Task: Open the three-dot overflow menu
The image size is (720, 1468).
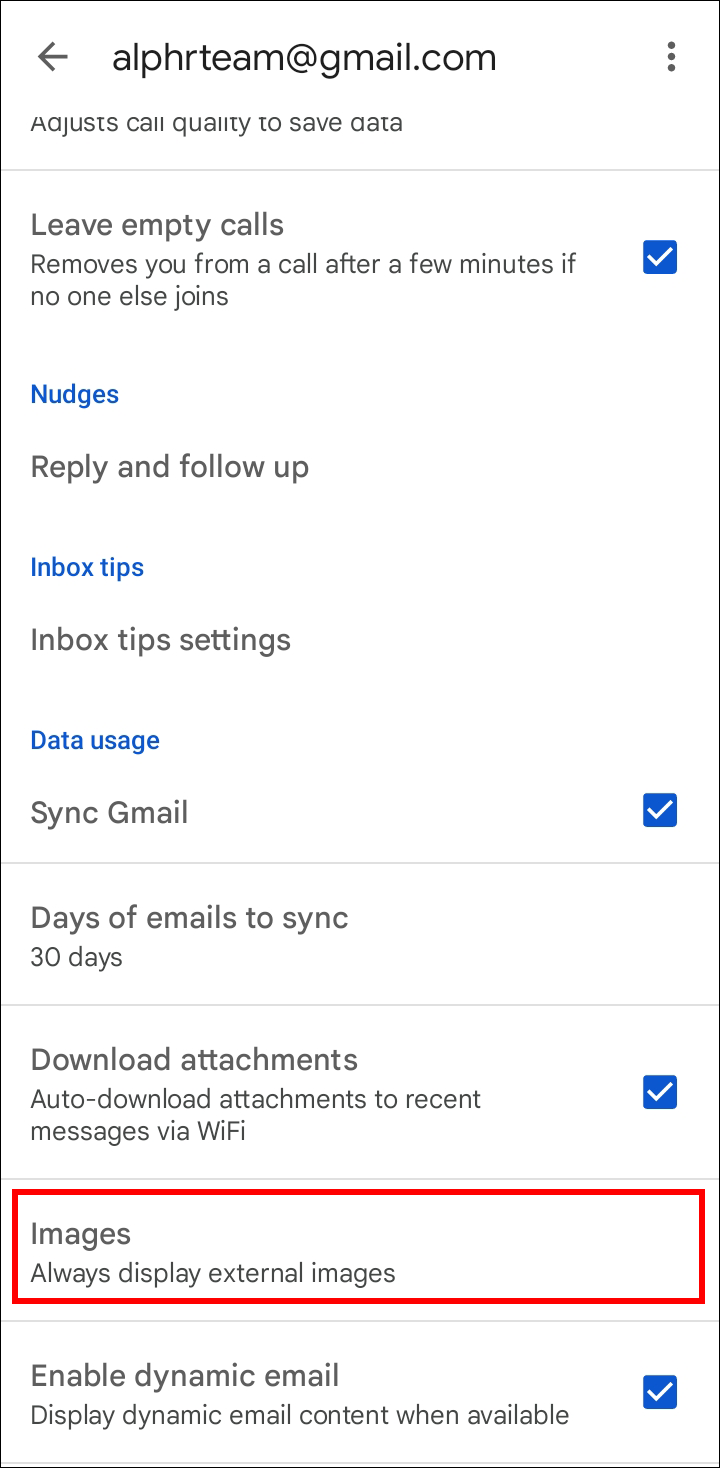Action: pos(671,57)
